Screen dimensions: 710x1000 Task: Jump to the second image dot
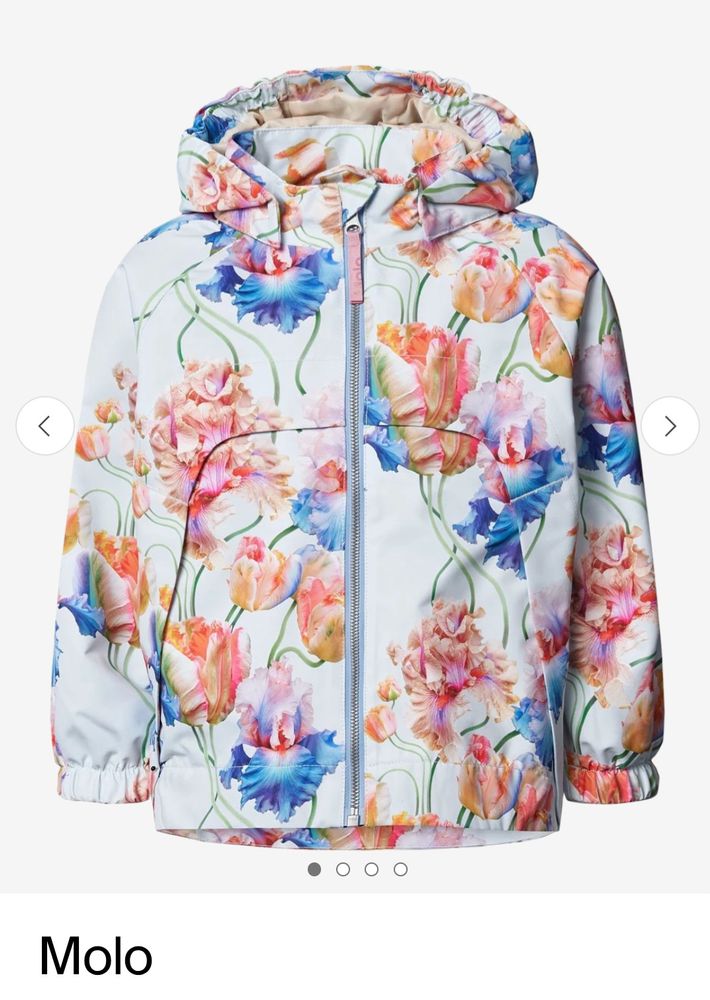(343, 869)
